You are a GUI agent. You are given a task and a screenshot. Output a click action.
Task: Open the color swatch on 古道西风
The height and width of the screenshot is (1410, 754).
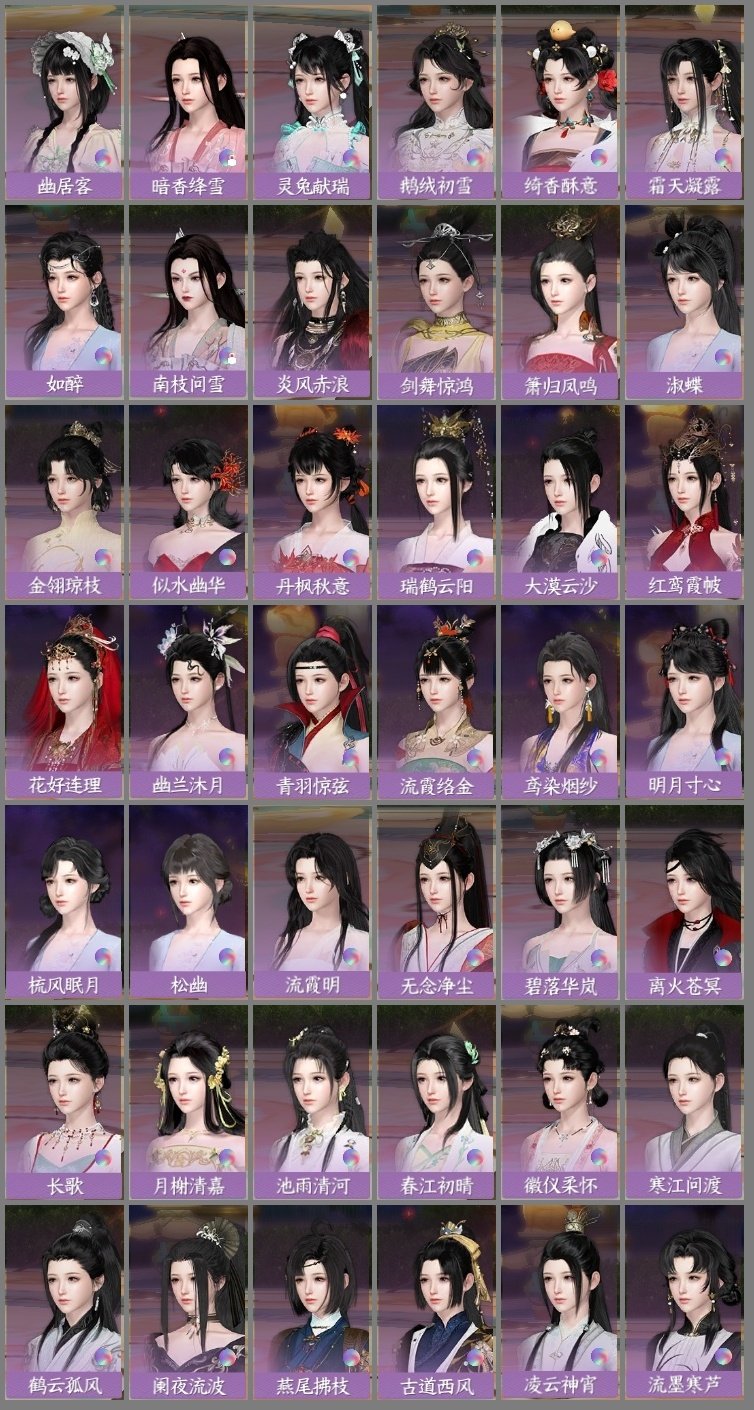click(477, 1357)
